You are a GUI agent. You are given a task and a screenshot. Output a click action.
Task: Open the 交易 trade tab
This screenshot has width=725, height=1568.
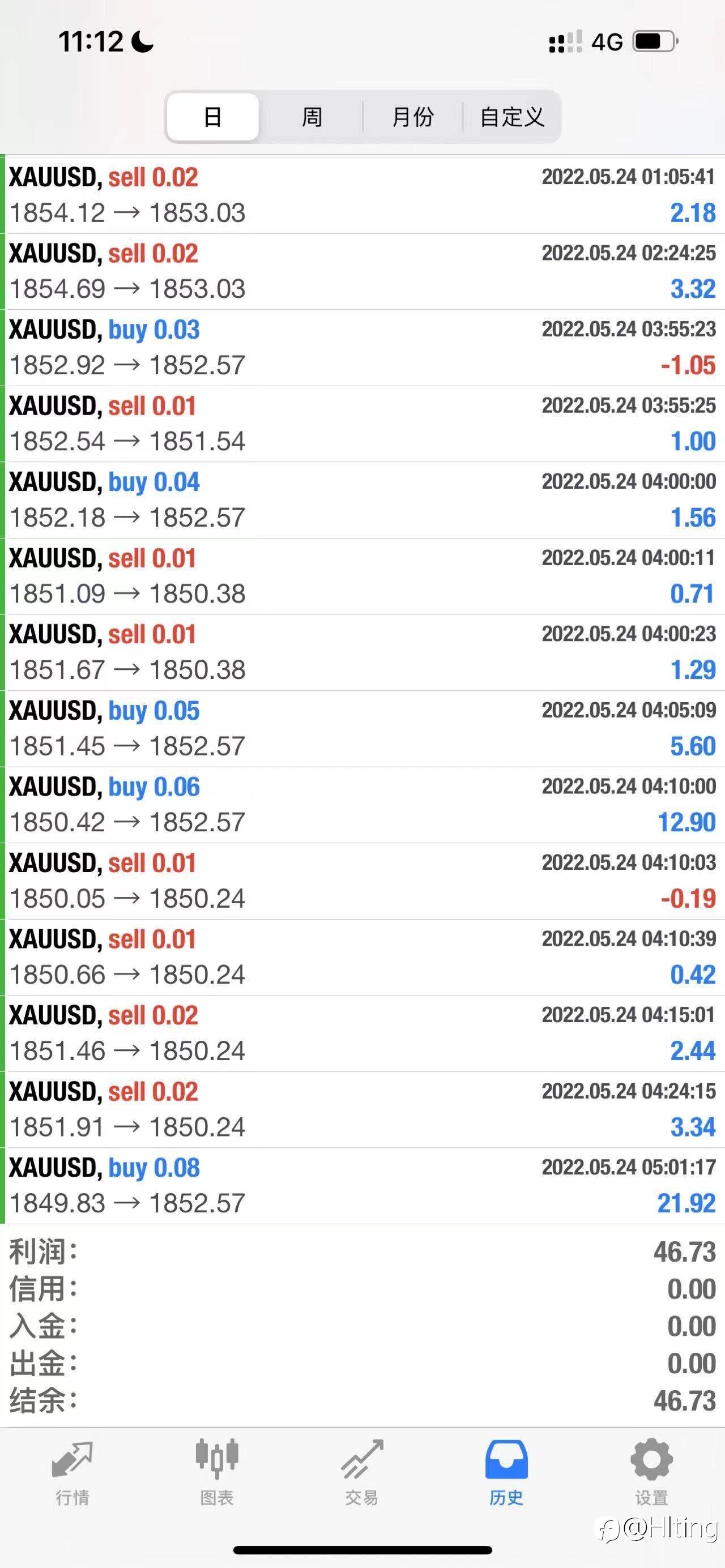click(x=361, y=1472)
